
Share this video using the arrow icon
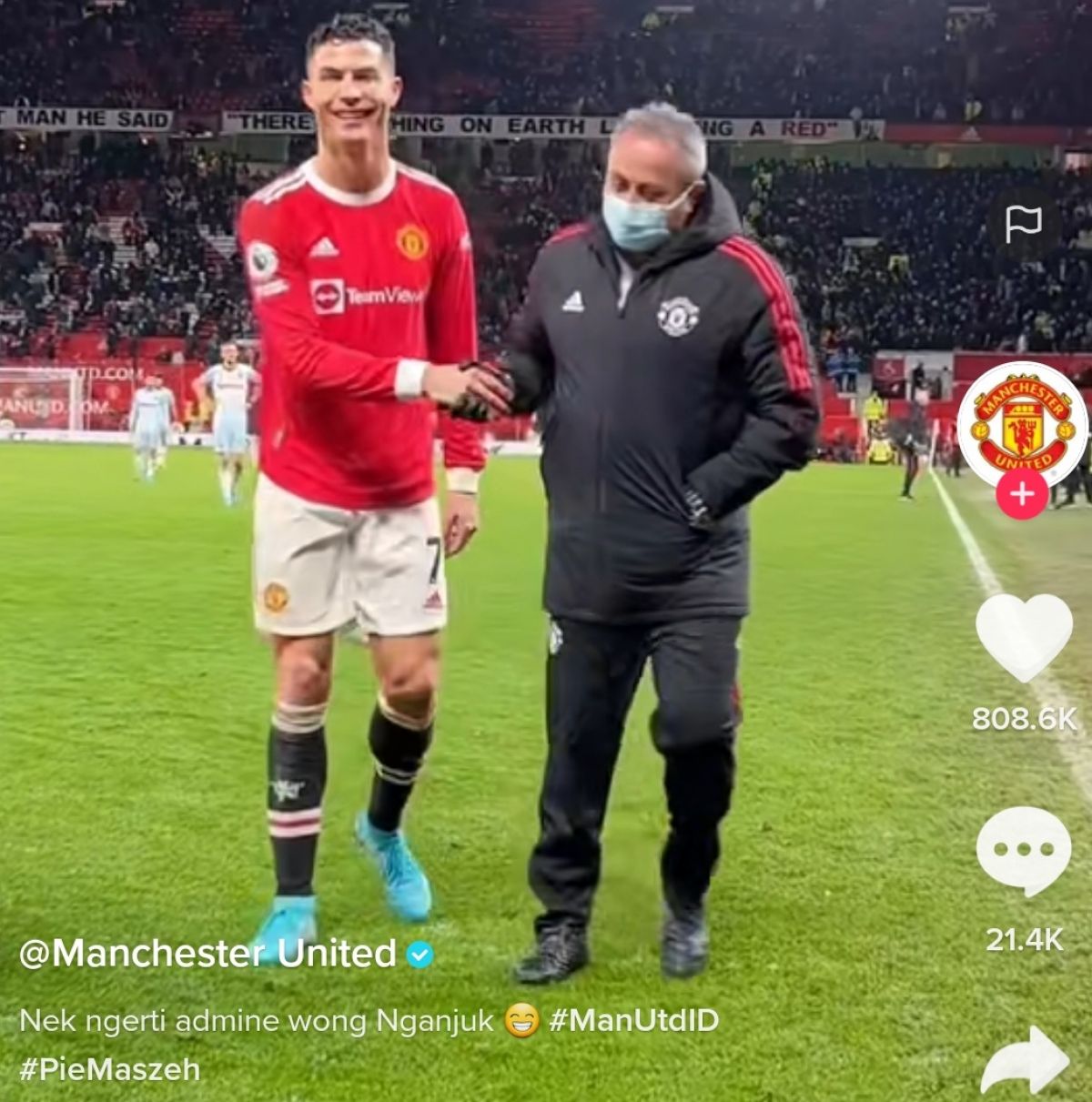pos(1024,1060)
